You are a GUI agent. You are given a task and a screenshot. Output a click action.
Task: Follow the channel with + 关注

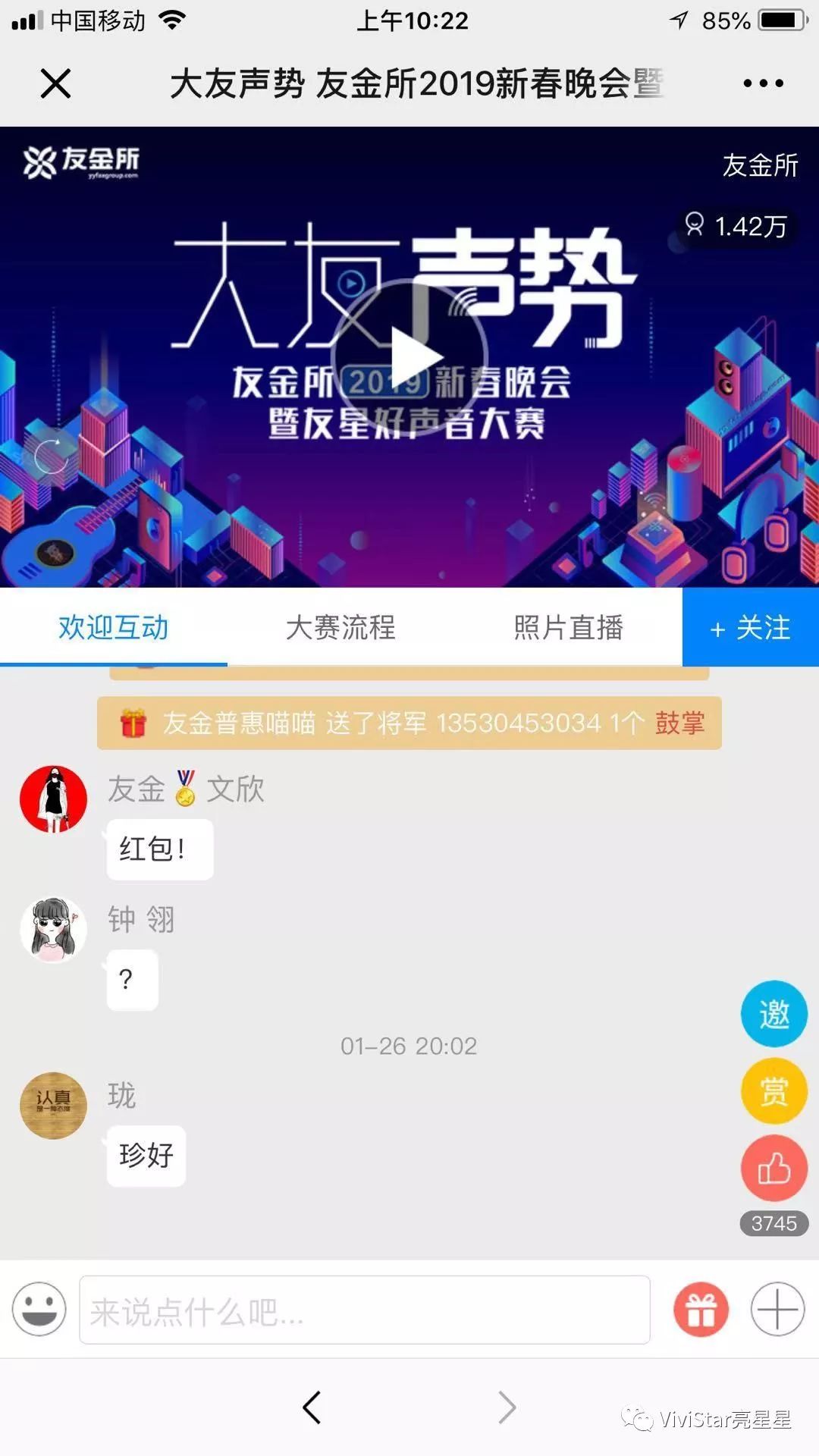pos(750,627)
